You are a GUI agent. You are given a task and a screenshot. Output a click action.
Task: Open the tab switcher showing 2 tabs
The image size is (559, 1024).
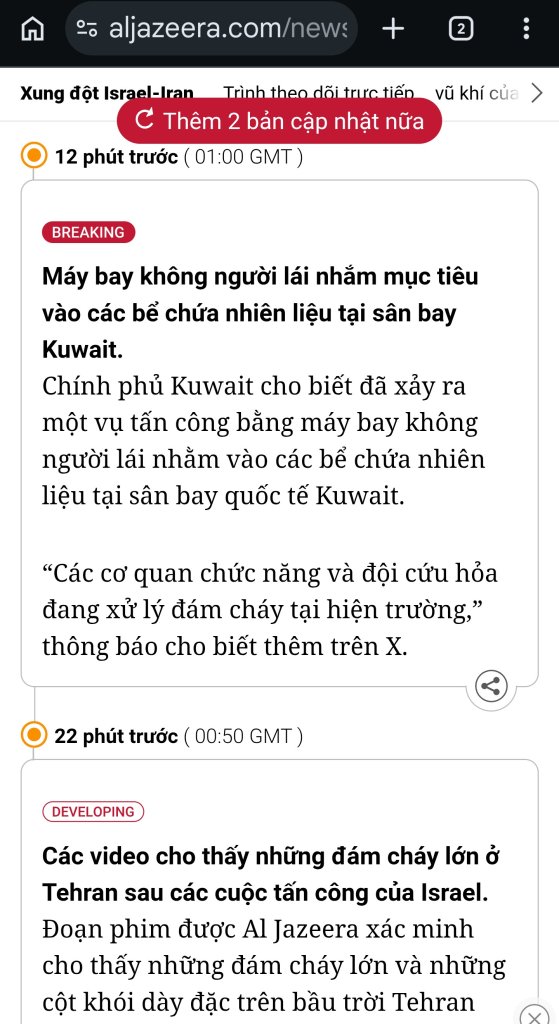point(461,29)
